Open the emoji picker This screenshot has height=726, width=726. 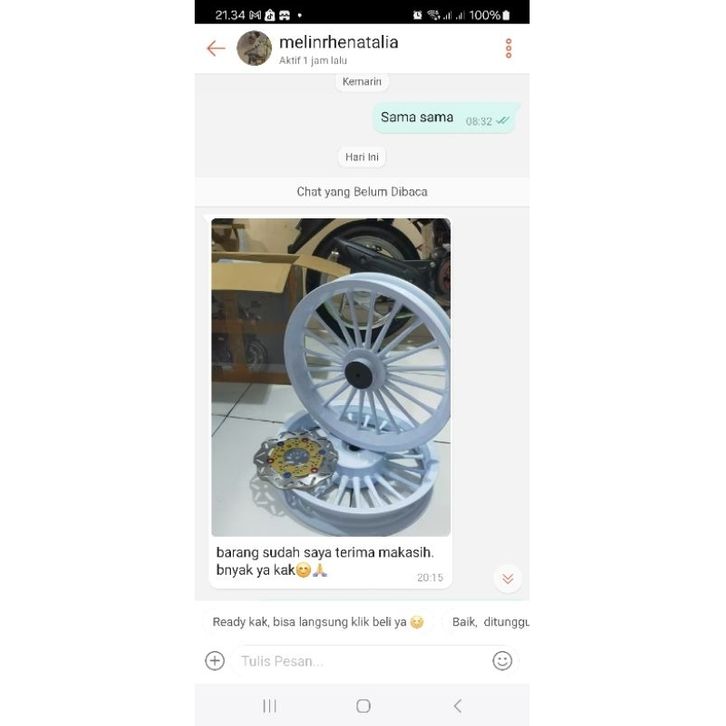coord(502,660)
